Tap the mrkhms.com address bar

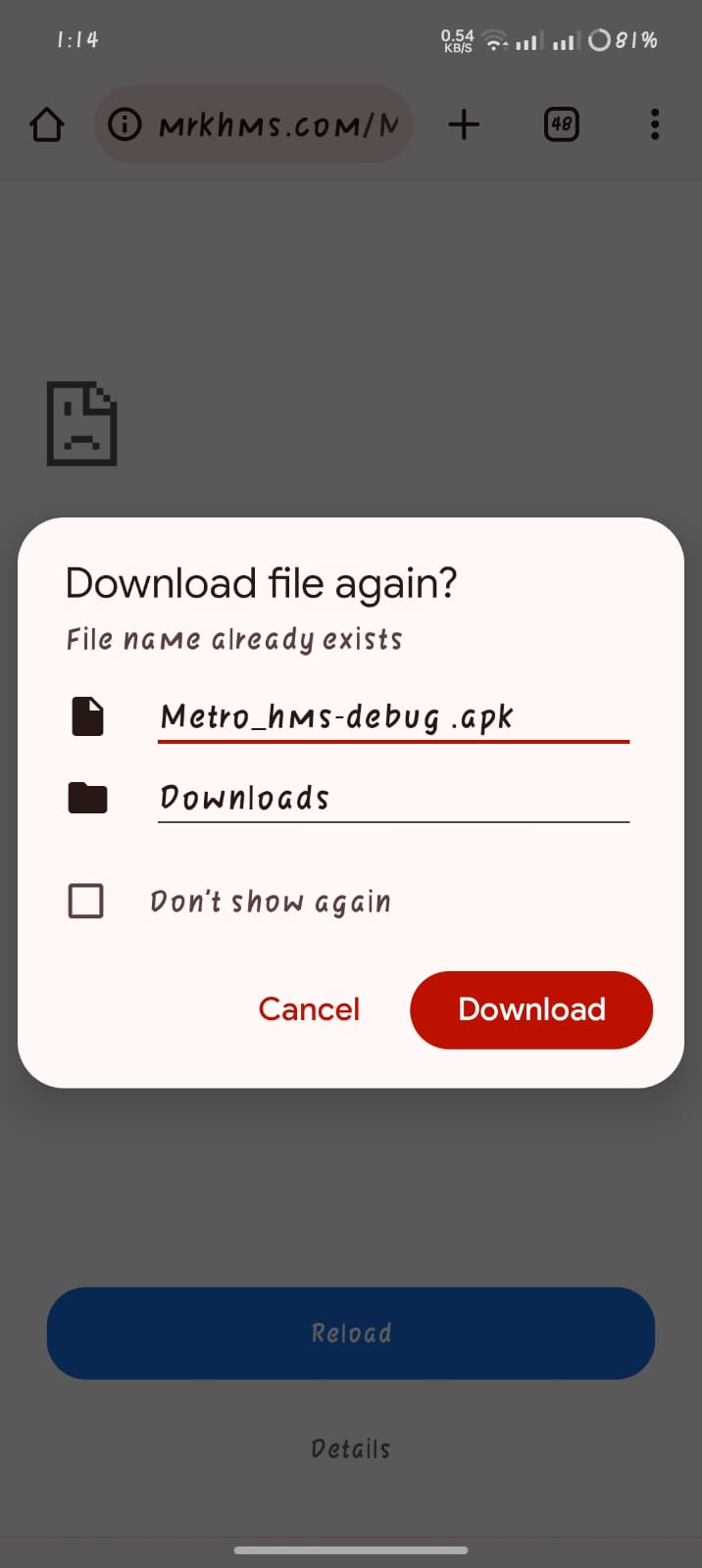click(279, 124)
